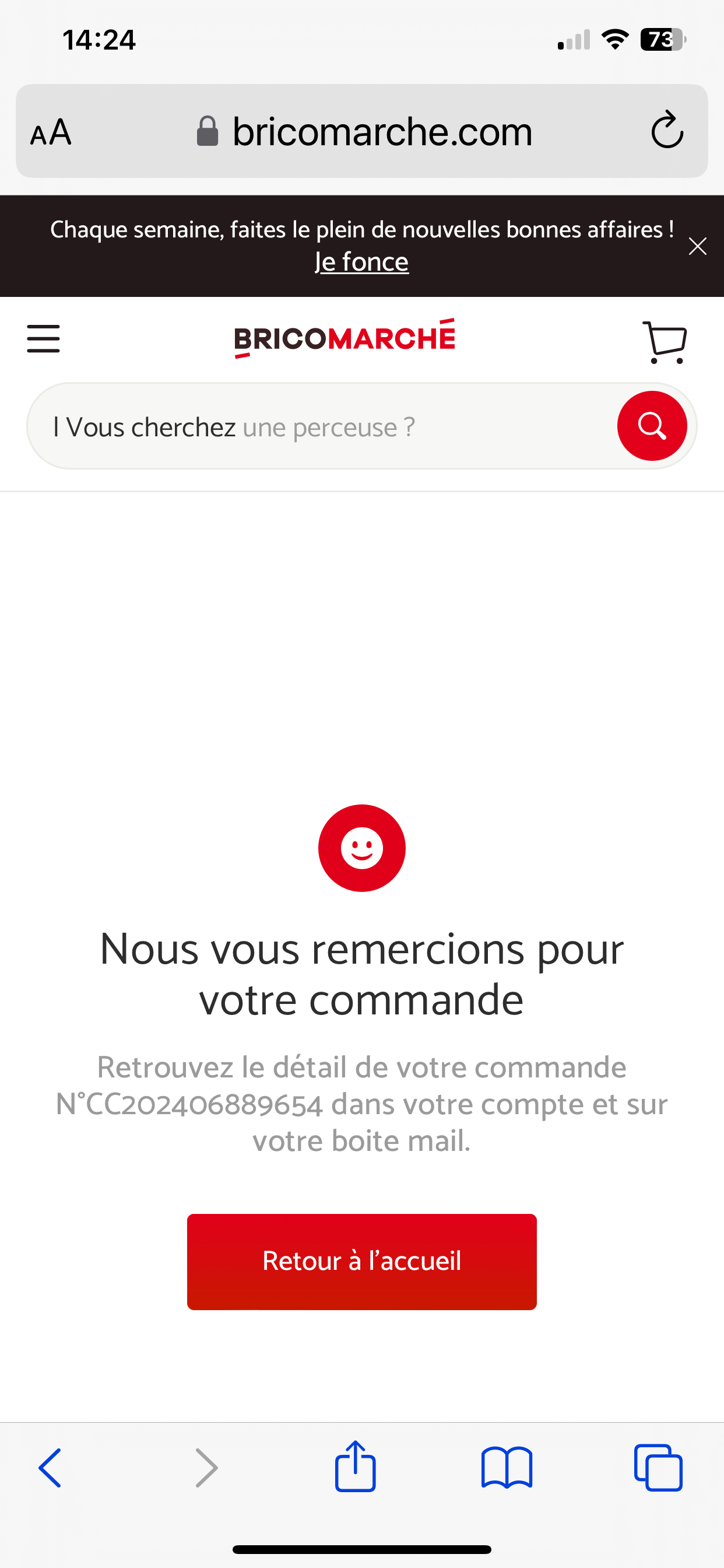Go back in Safari
Image resolution: width=724 pixels, height=1568 pixels.
point(50,1468)
